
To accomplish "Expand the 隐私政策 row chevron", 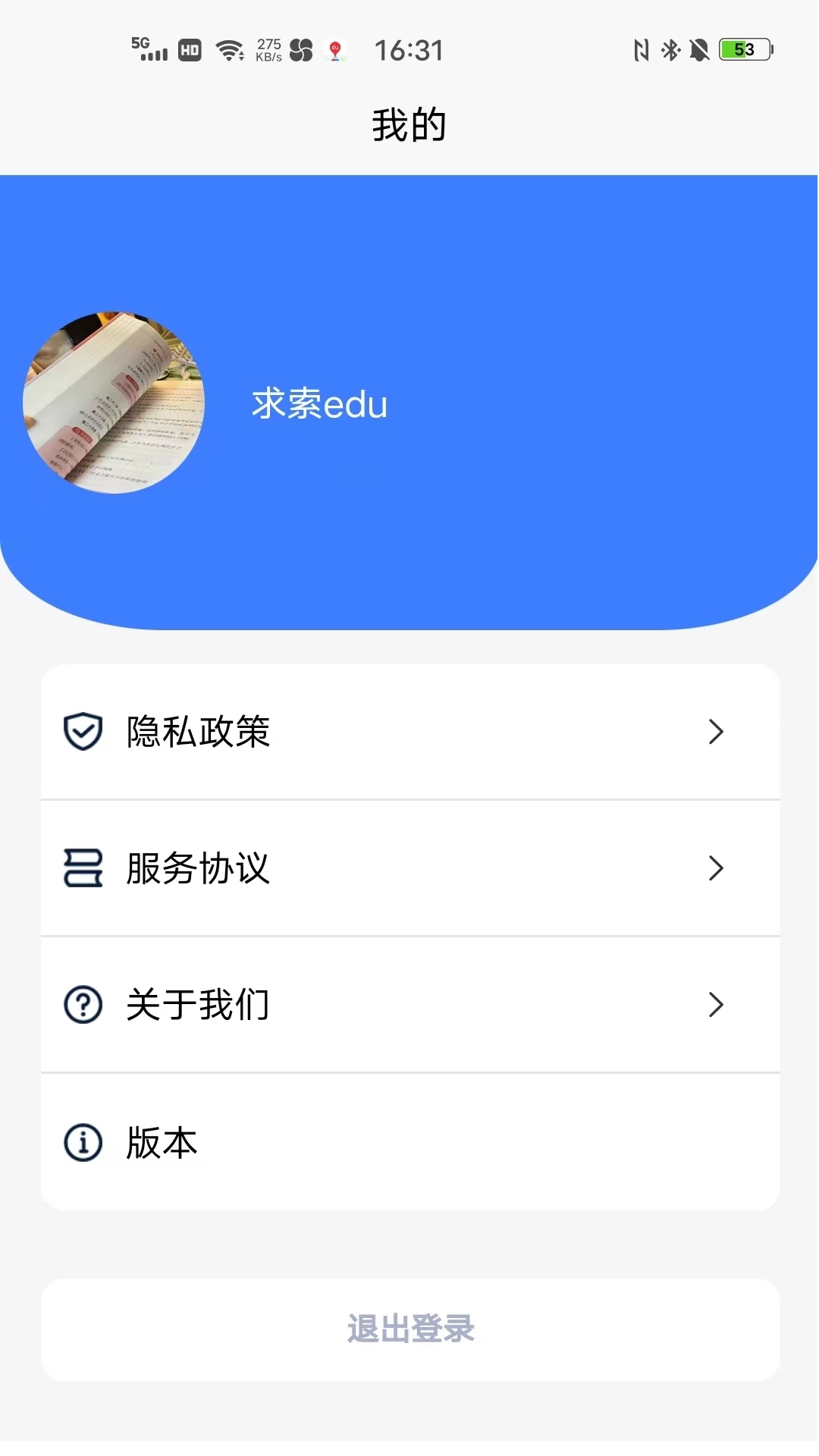I will pyautogui.click(x=716, y=731).
